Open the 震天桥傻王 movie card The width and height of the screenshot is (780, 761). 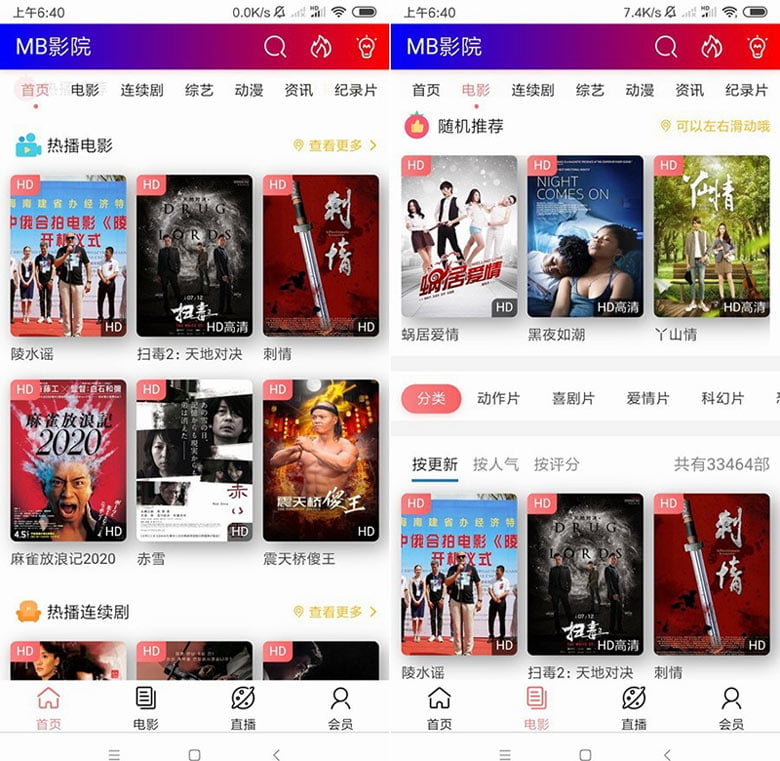point(320,461)
